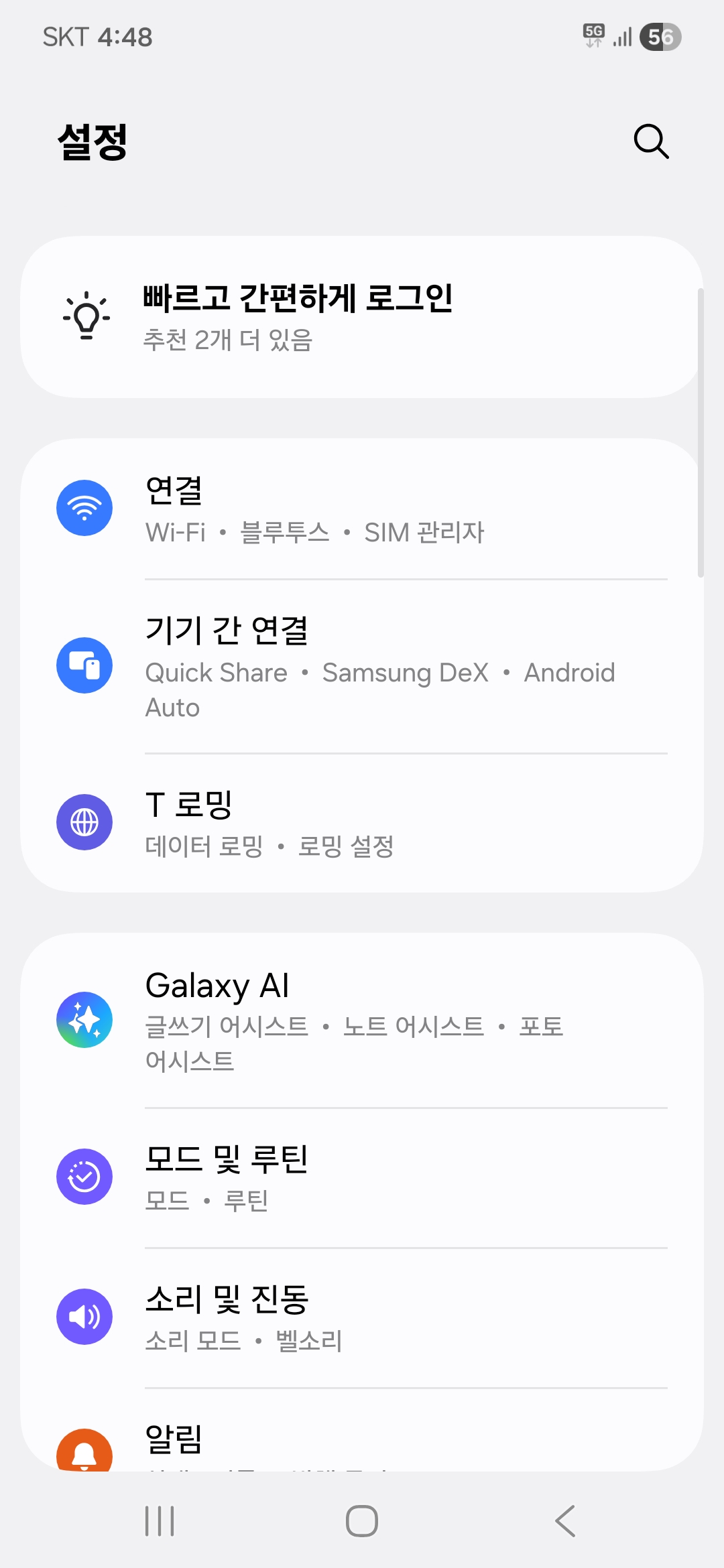724x1568 pixels.
Task: Tap the 5G indicator in status bar
Action: coord(594,37)
